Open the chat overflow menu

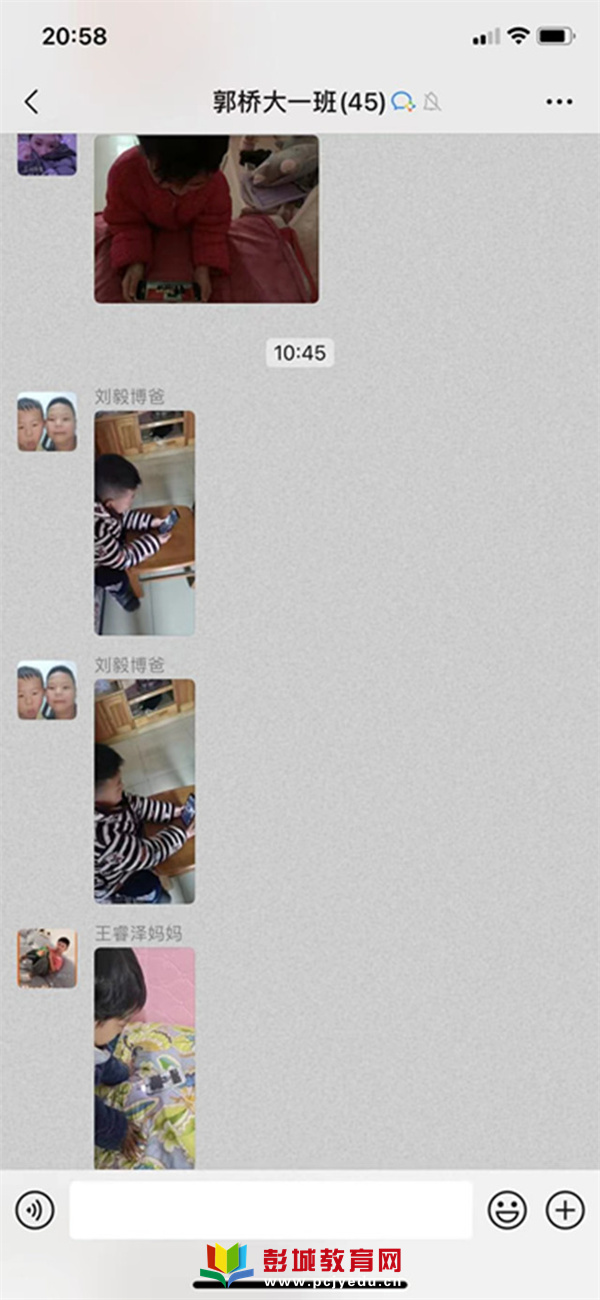(559, 101)
